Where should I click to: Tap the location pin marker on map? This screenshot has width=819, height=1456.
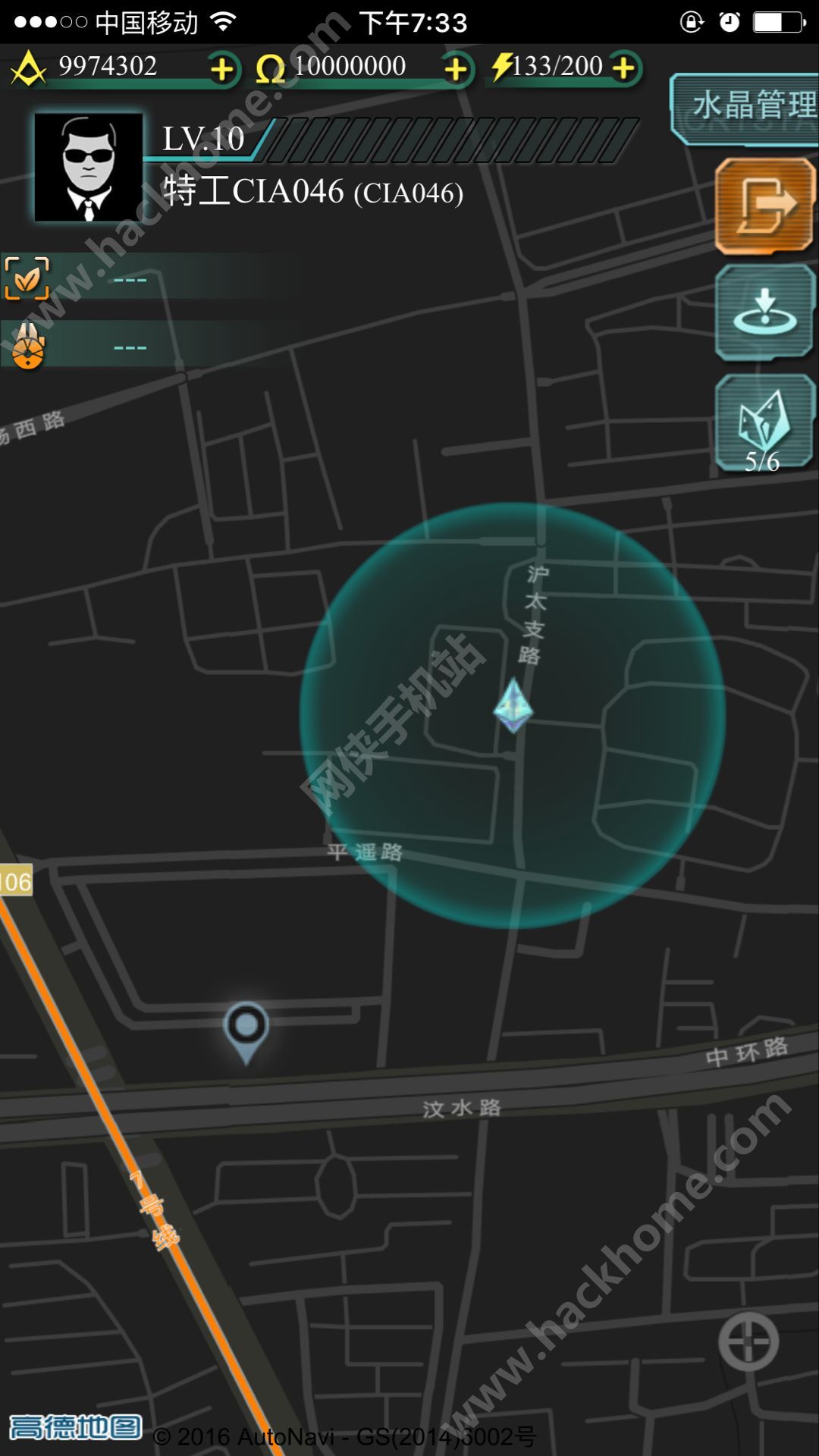(x=246, y=1030)
